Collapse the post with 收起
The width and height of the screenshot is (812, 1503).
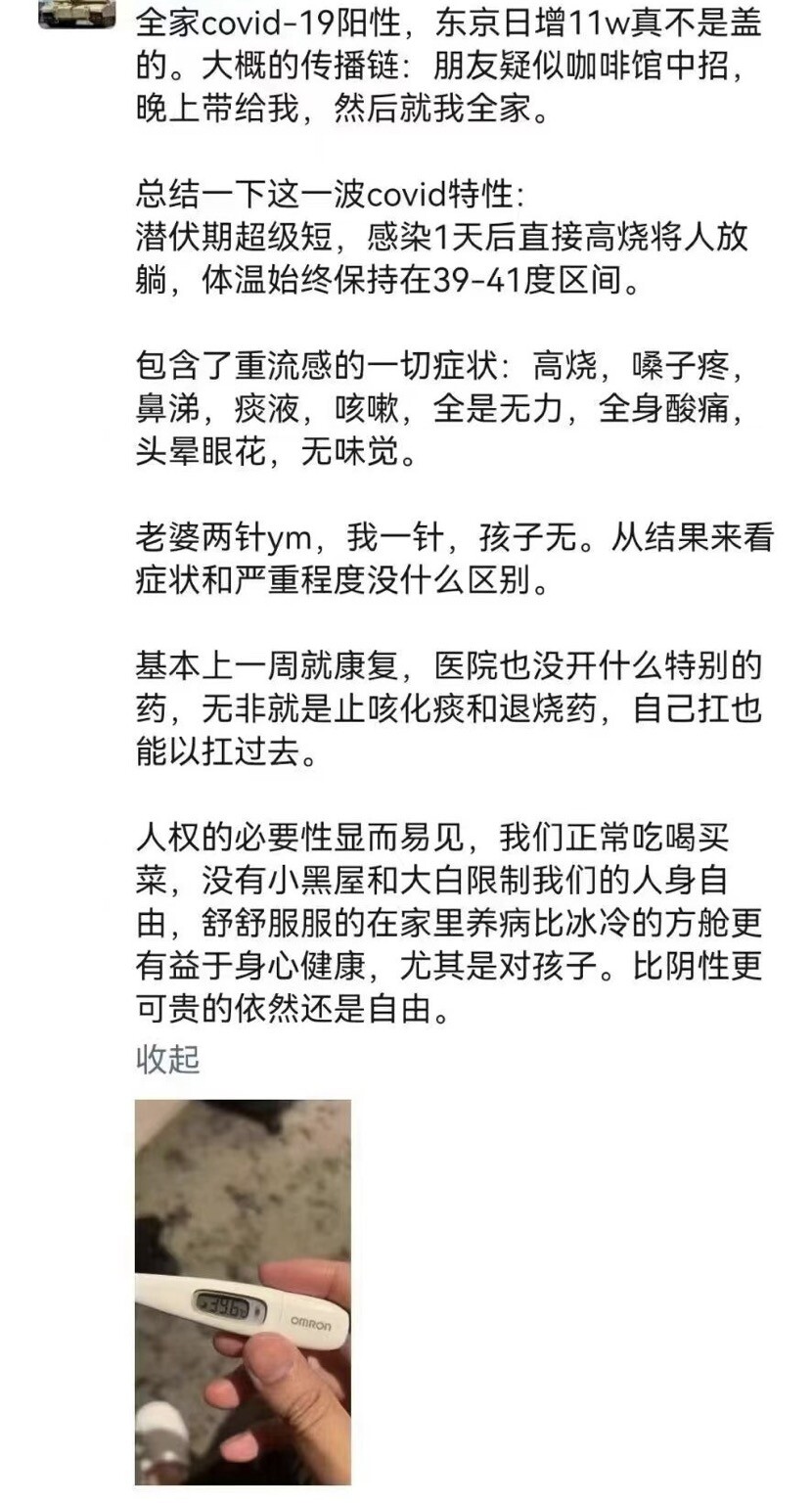[x=167, y=1059]
